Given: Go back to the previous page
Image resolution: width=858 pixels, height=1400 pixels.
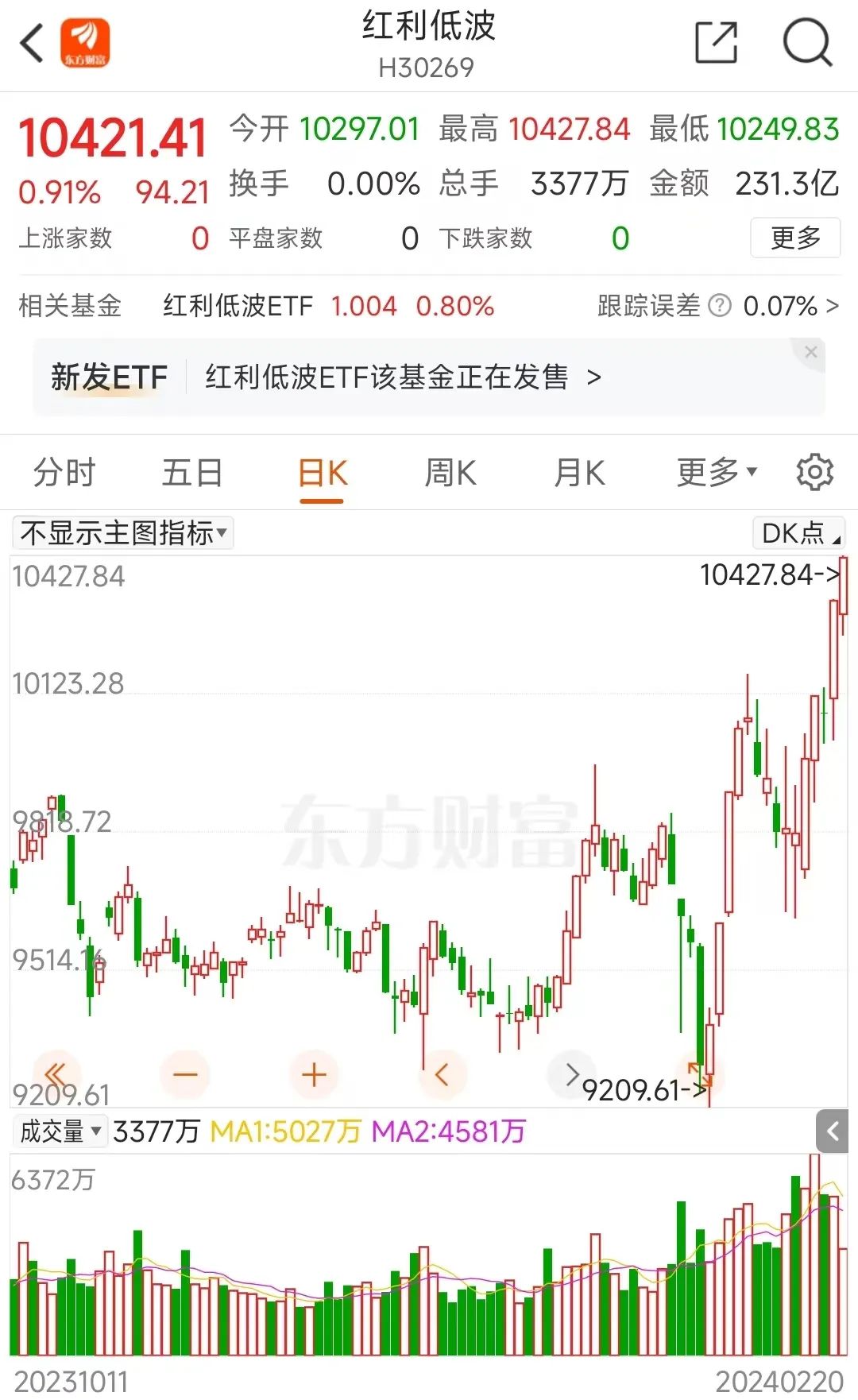Looking at the screenshot, I should click(33, 43).
